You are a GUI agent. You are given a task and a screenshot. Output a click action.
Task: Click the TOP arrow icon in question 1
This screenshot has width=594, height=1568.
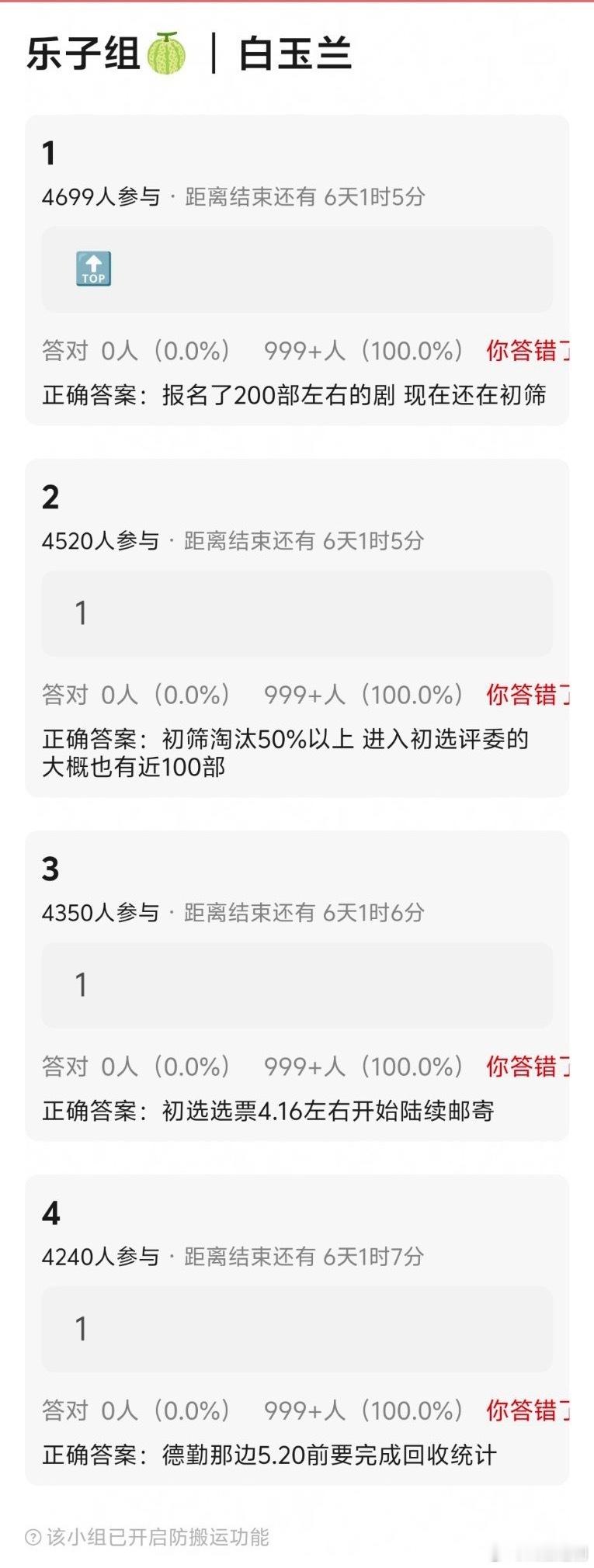pyautogui.click(x=93, y=269)
